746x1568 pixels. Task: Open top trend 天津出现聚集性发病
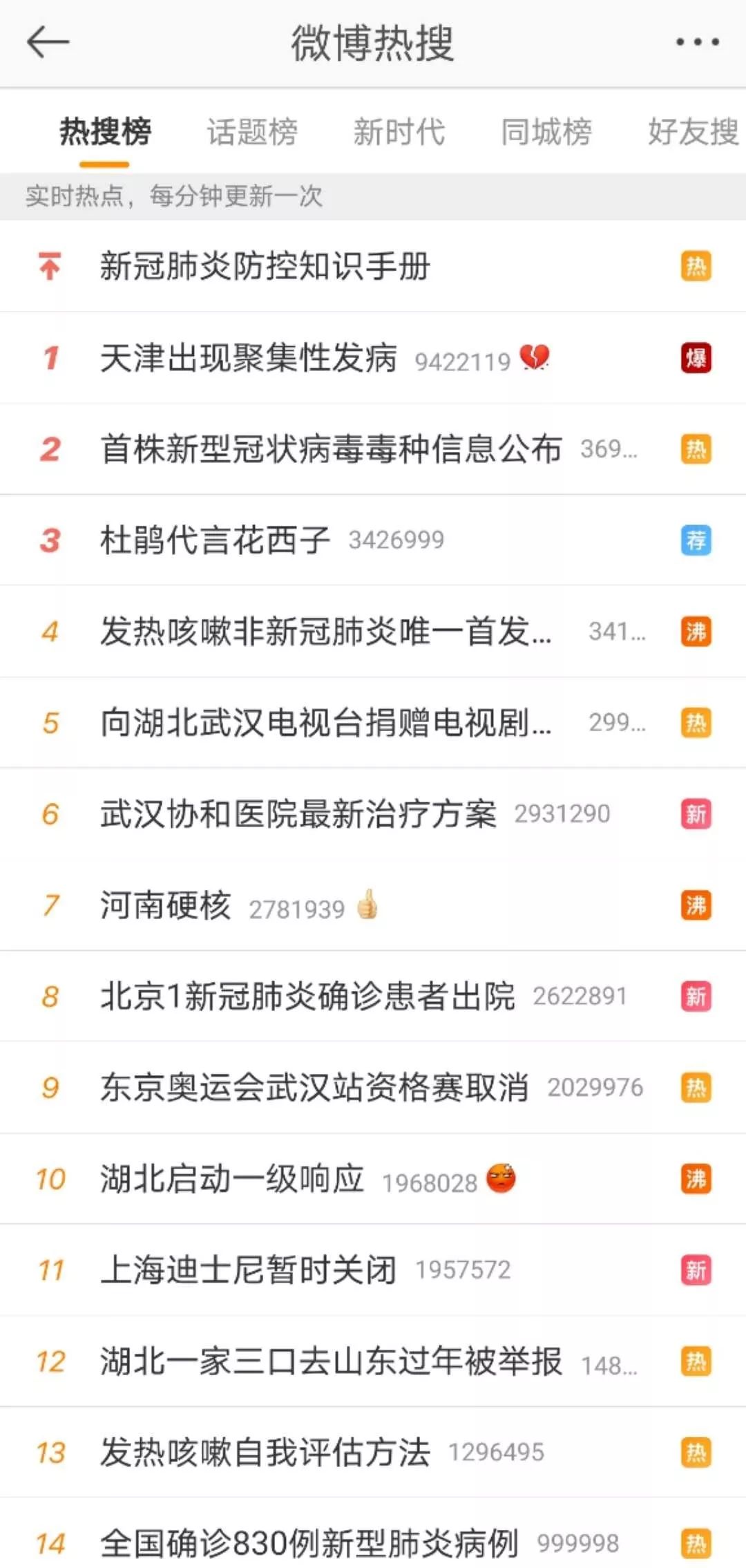point(249,358)
